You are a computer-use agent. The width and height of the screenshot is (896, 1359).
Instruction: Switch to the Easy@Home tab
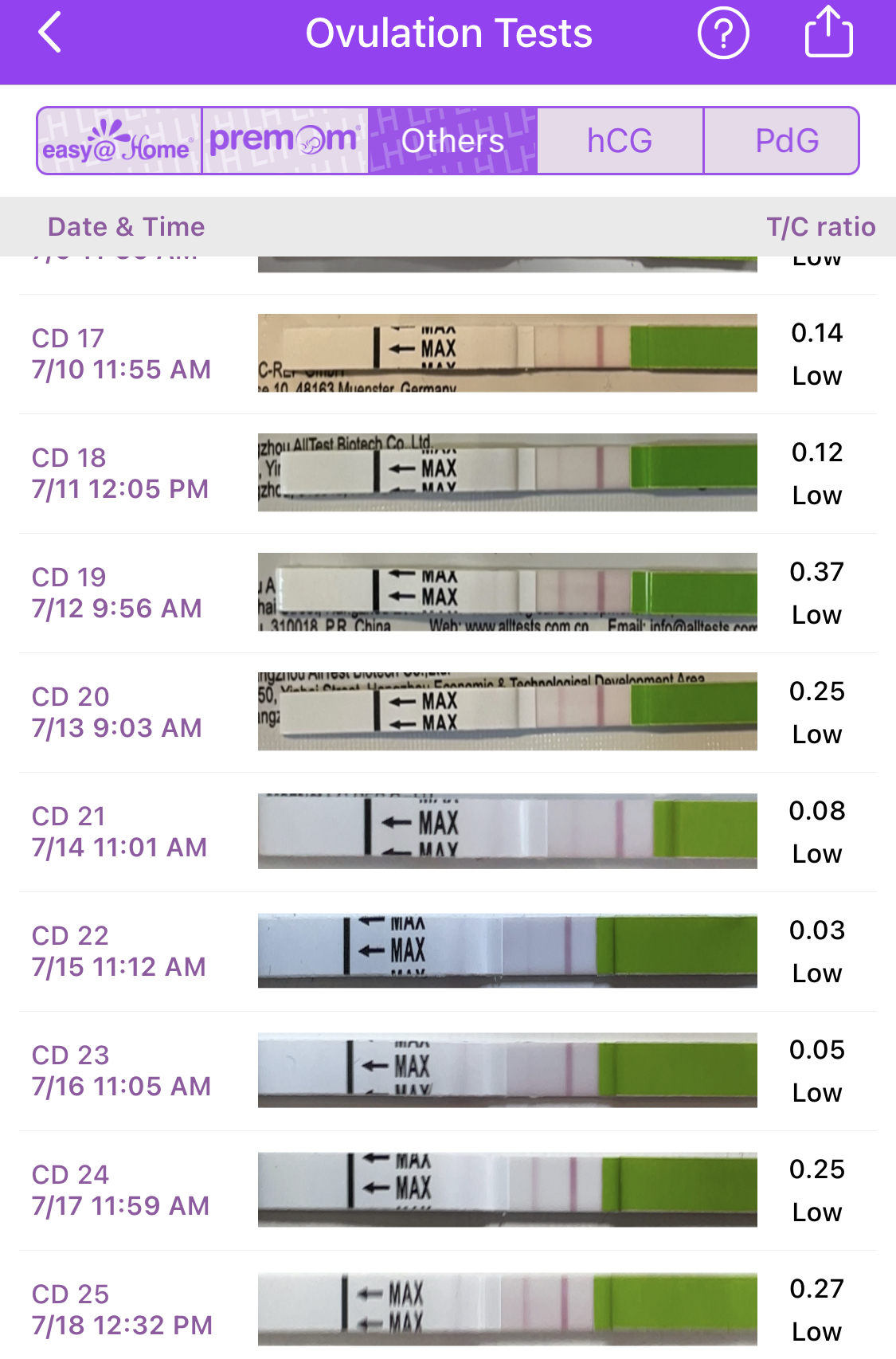[x=119, y=141]
